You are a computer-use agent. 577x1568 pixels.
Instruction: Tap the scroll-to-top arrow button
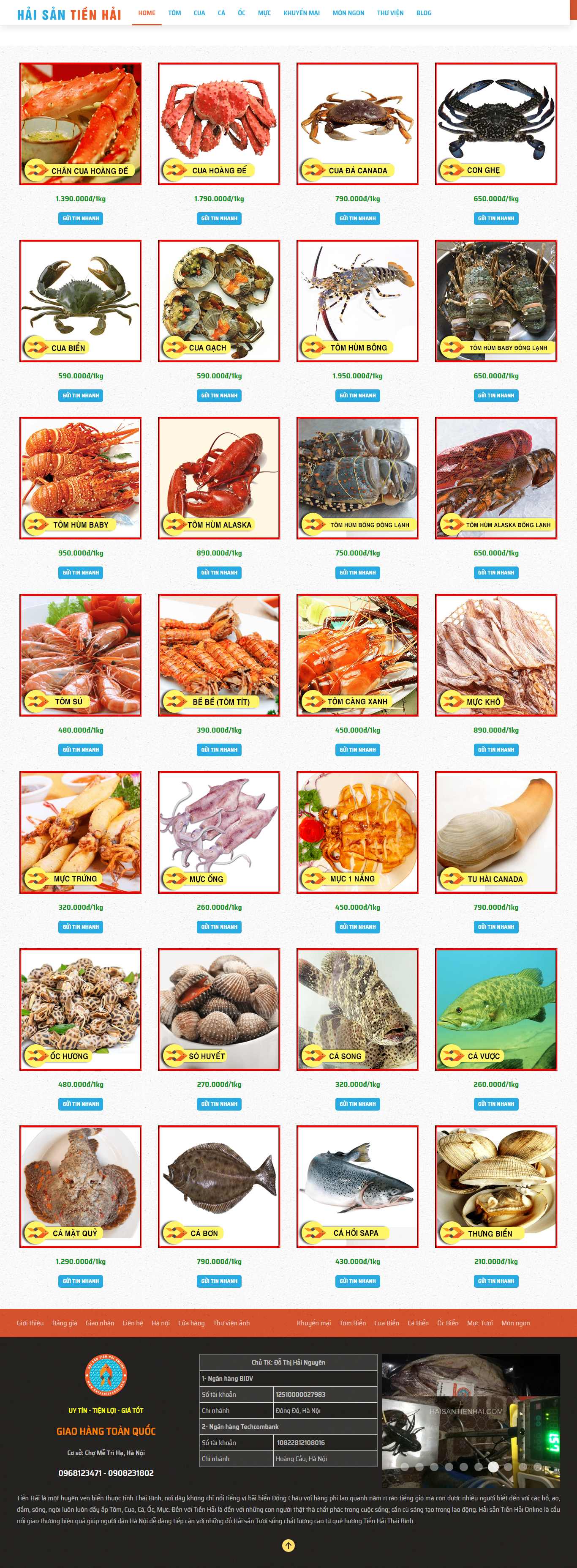[x=288, y=1546]
